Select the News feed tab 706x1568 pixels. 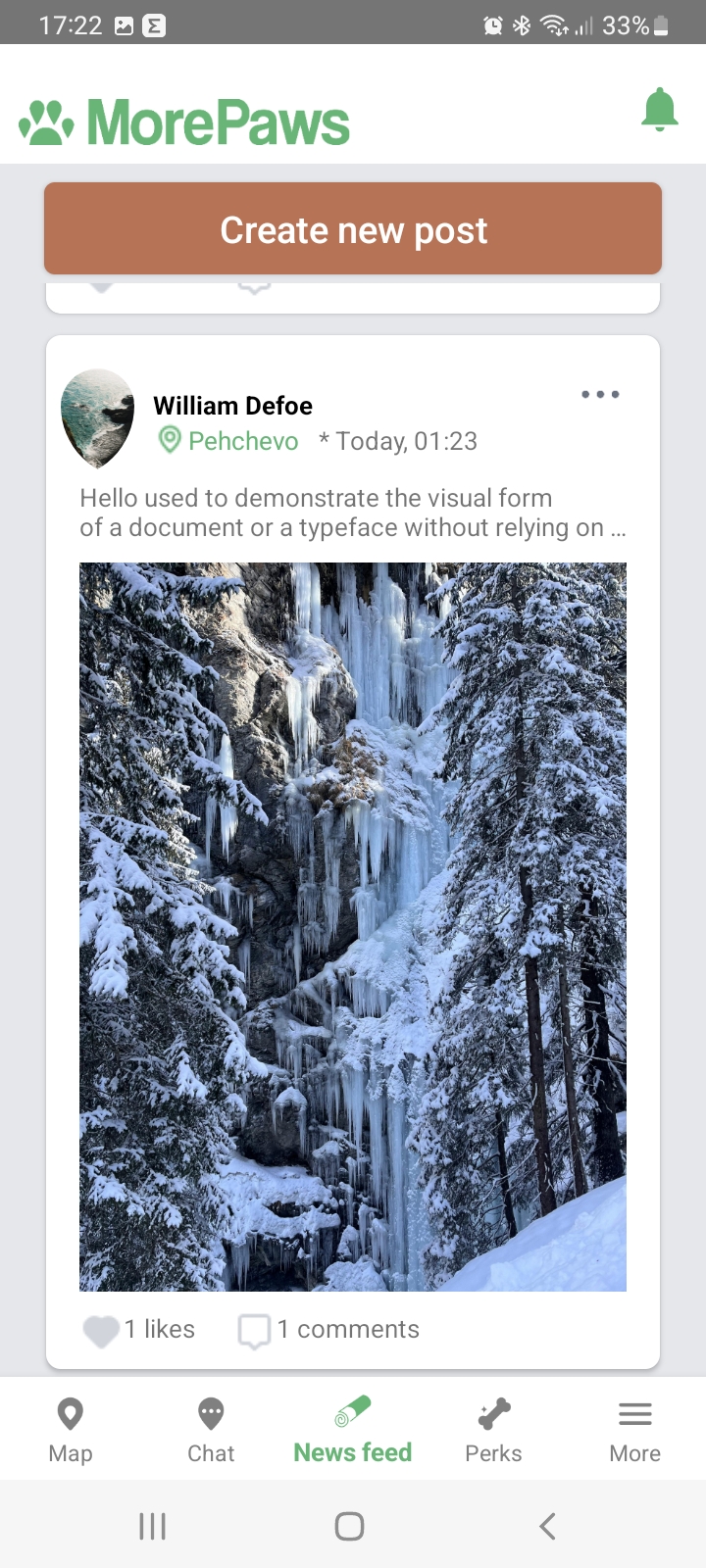tap(353, 1430)
